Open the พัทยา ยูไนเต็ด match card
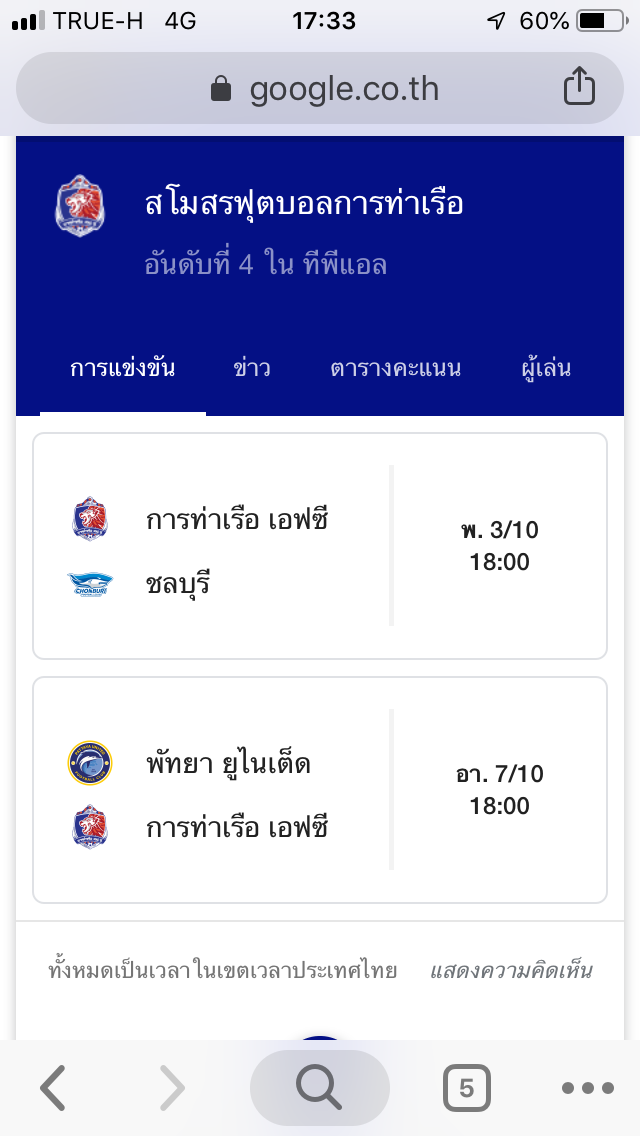The image size is (640, 1136). coord(320,790)
